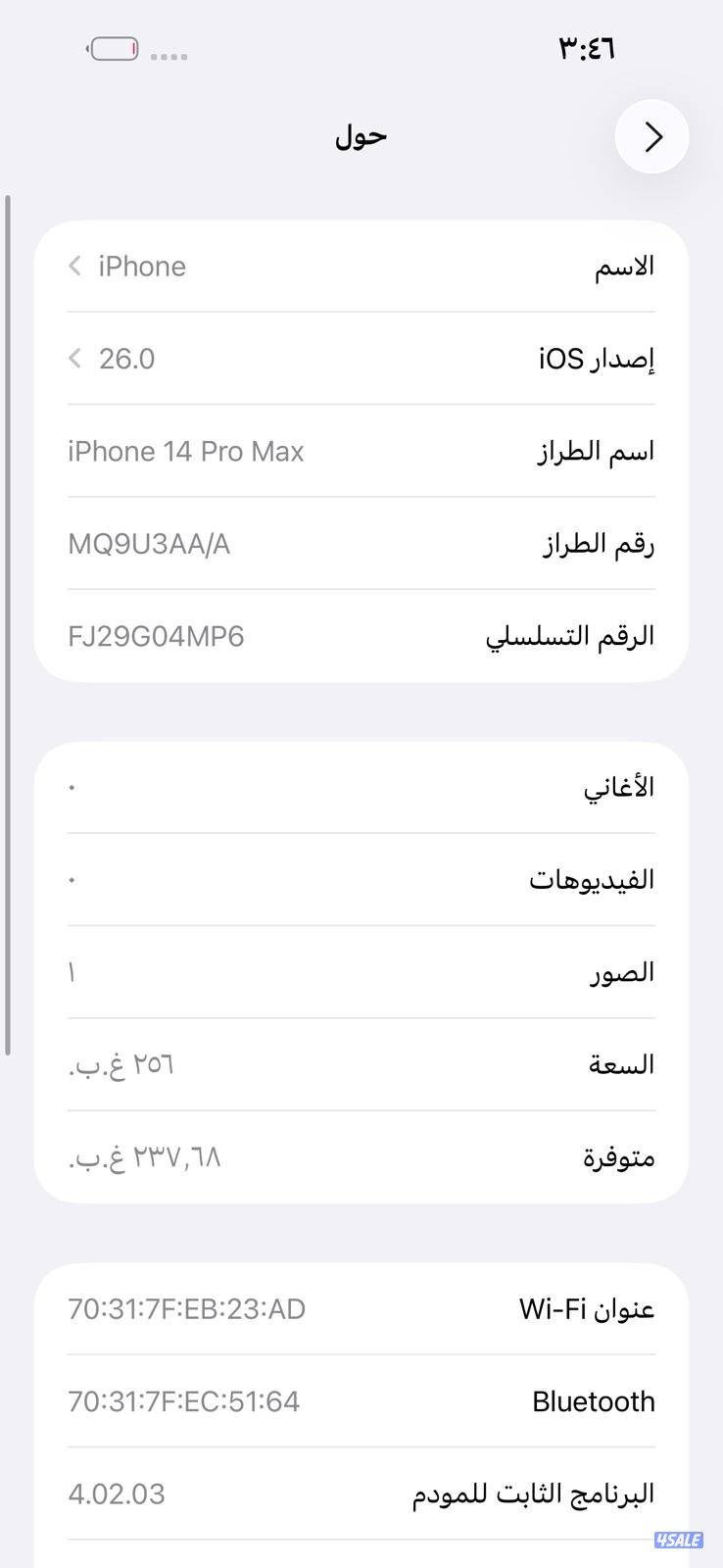
Task: Tap the chevron beside iPhone name
Action: [74, 266]
